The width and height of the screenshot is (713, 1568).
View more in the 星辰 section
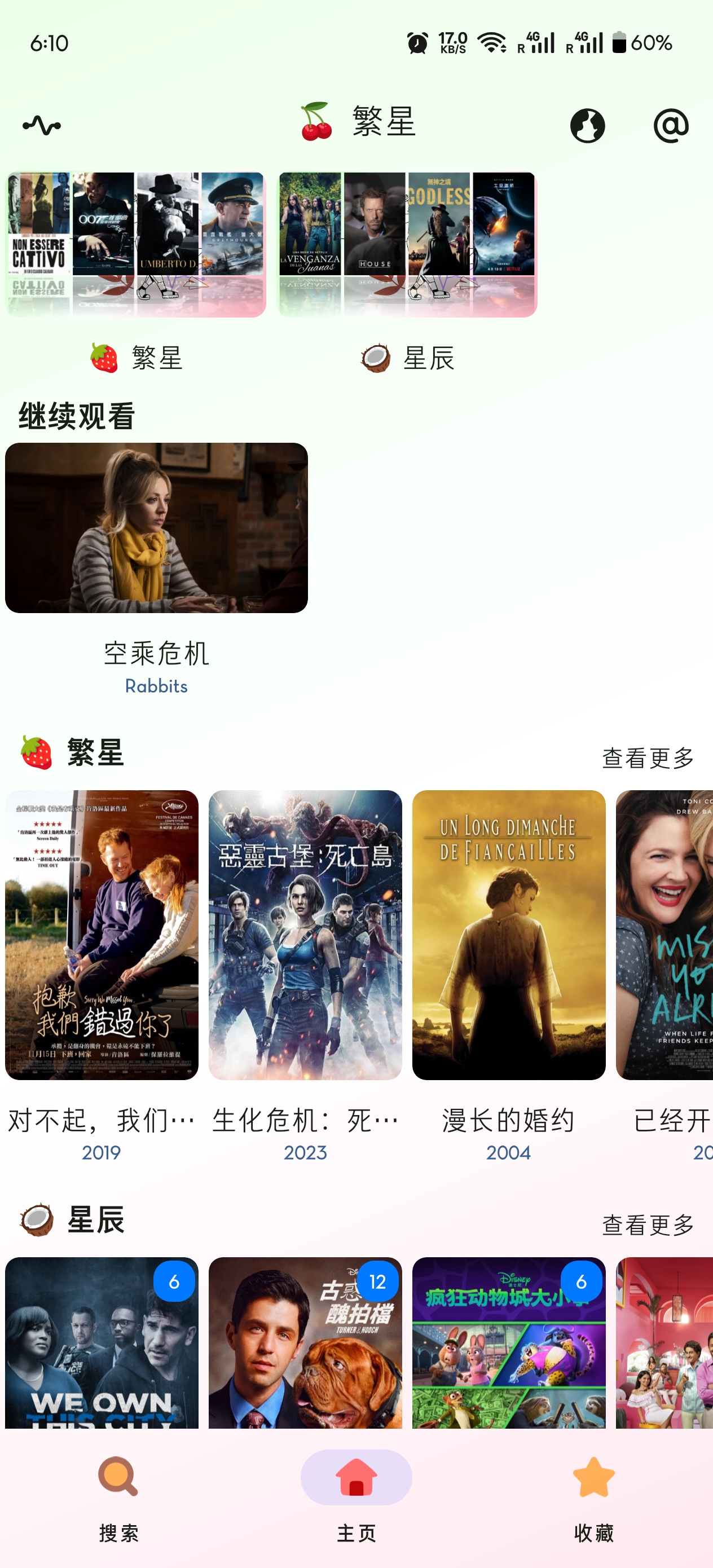[648, 1225]
